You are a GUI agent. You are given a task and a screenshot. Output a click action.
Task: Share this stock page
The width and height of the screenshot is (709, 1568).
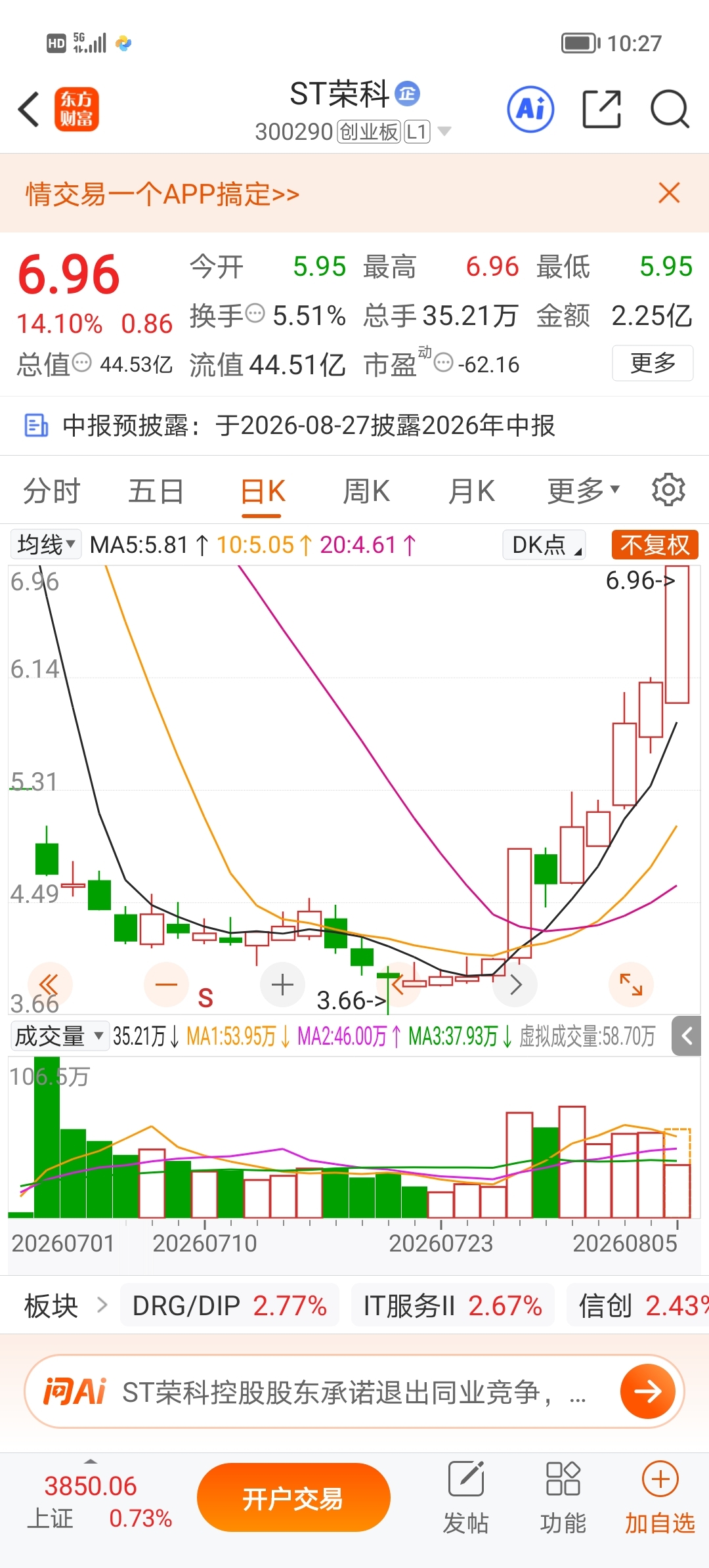coord(601,109)
